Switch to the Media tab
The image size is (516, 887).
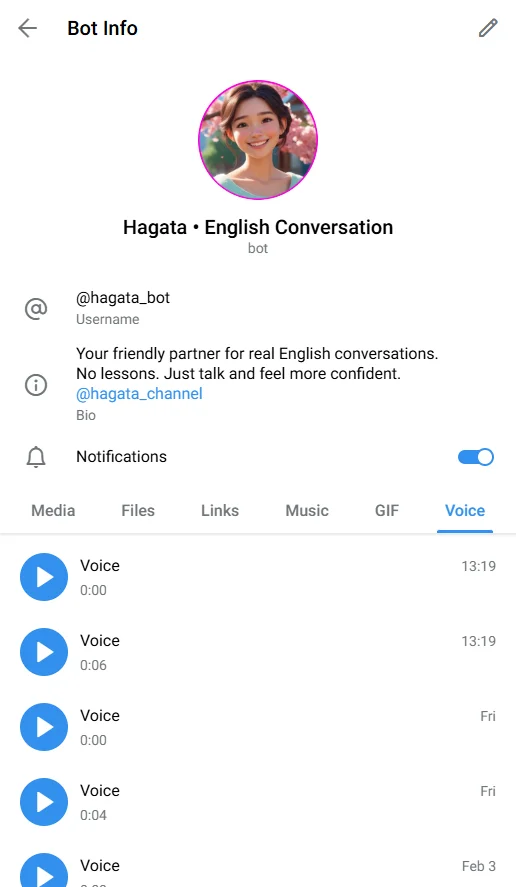point(53,510)
